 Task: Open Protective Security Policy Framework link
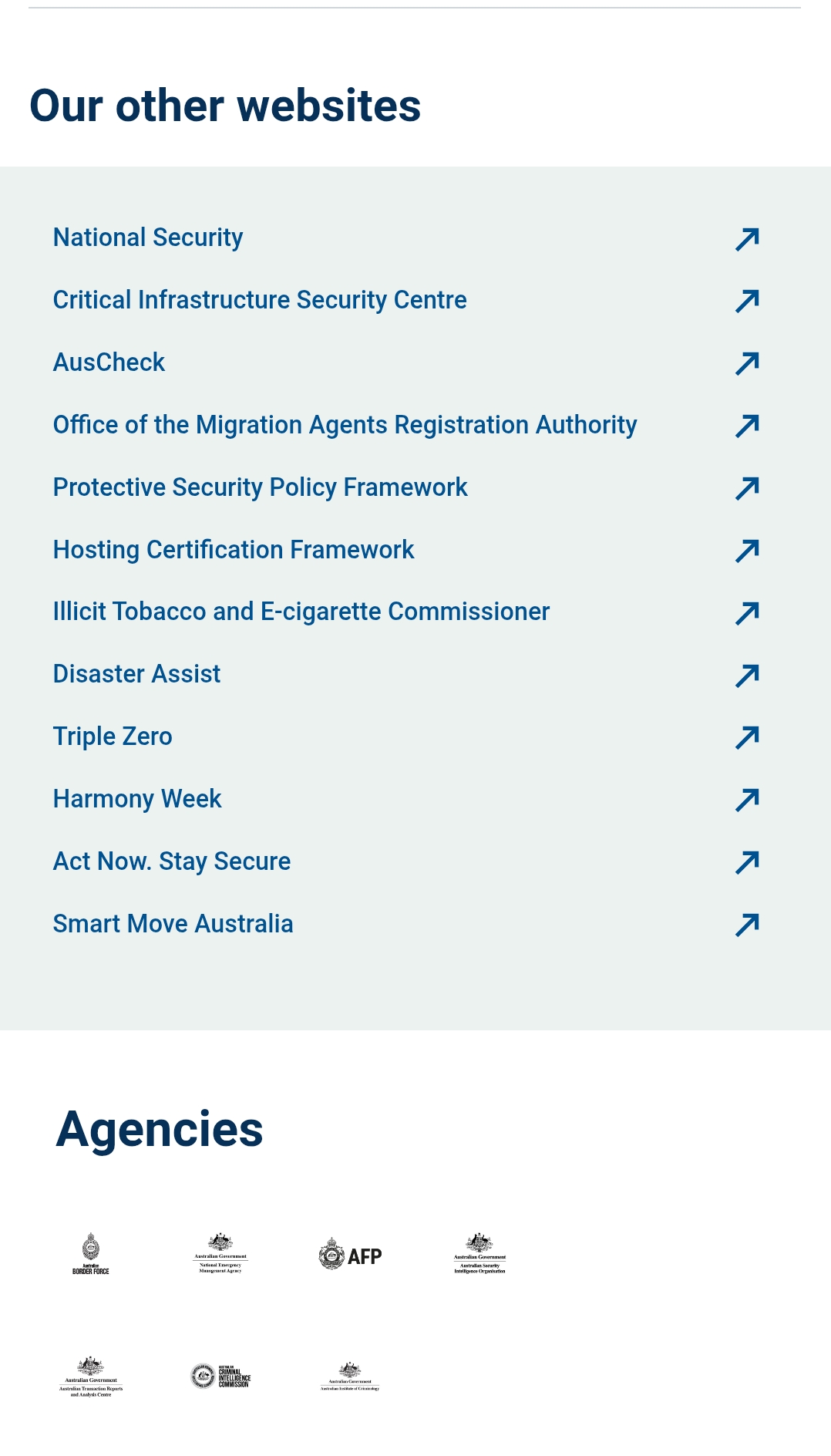click(x=260, y=487)
